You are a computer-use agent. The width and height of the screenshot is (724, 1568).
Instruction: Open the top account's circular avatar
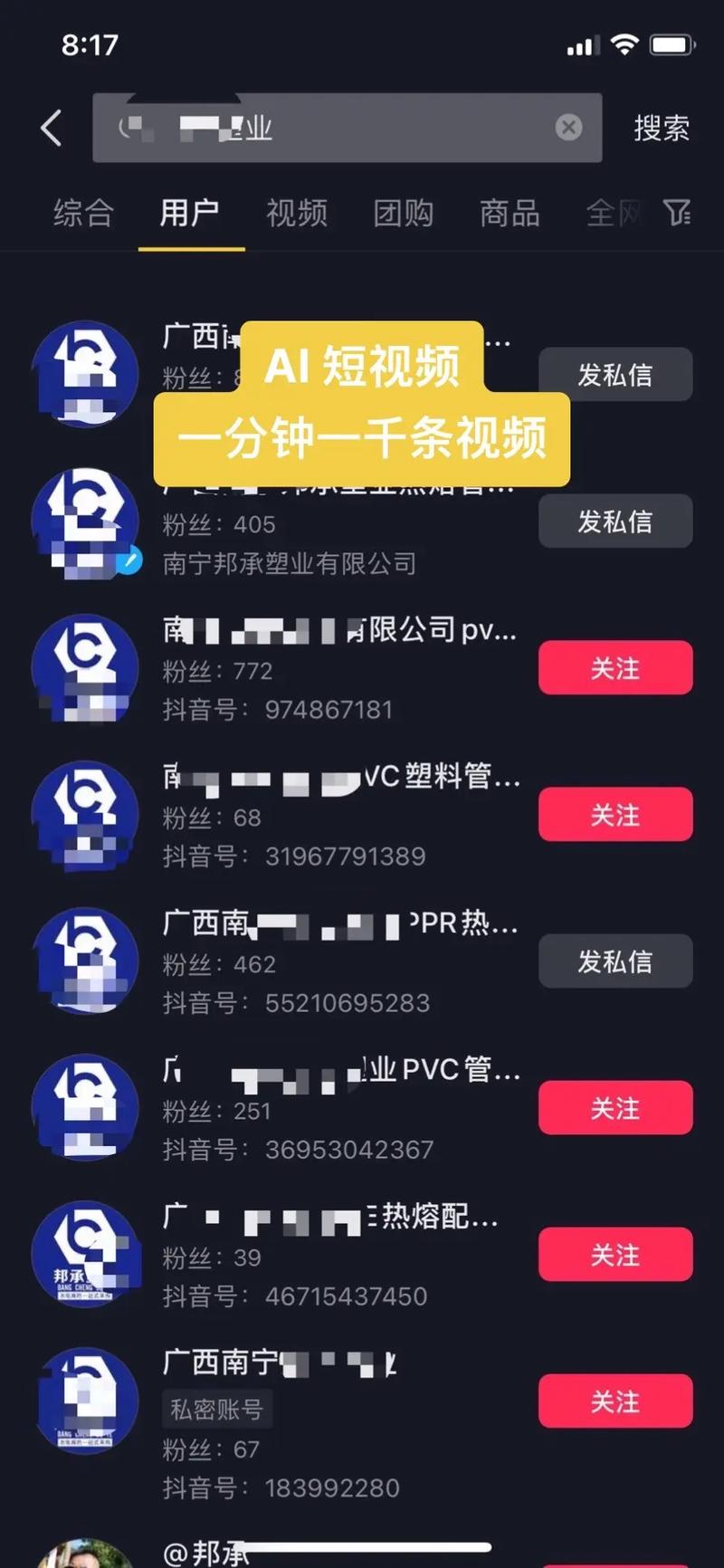coord(86,374)
